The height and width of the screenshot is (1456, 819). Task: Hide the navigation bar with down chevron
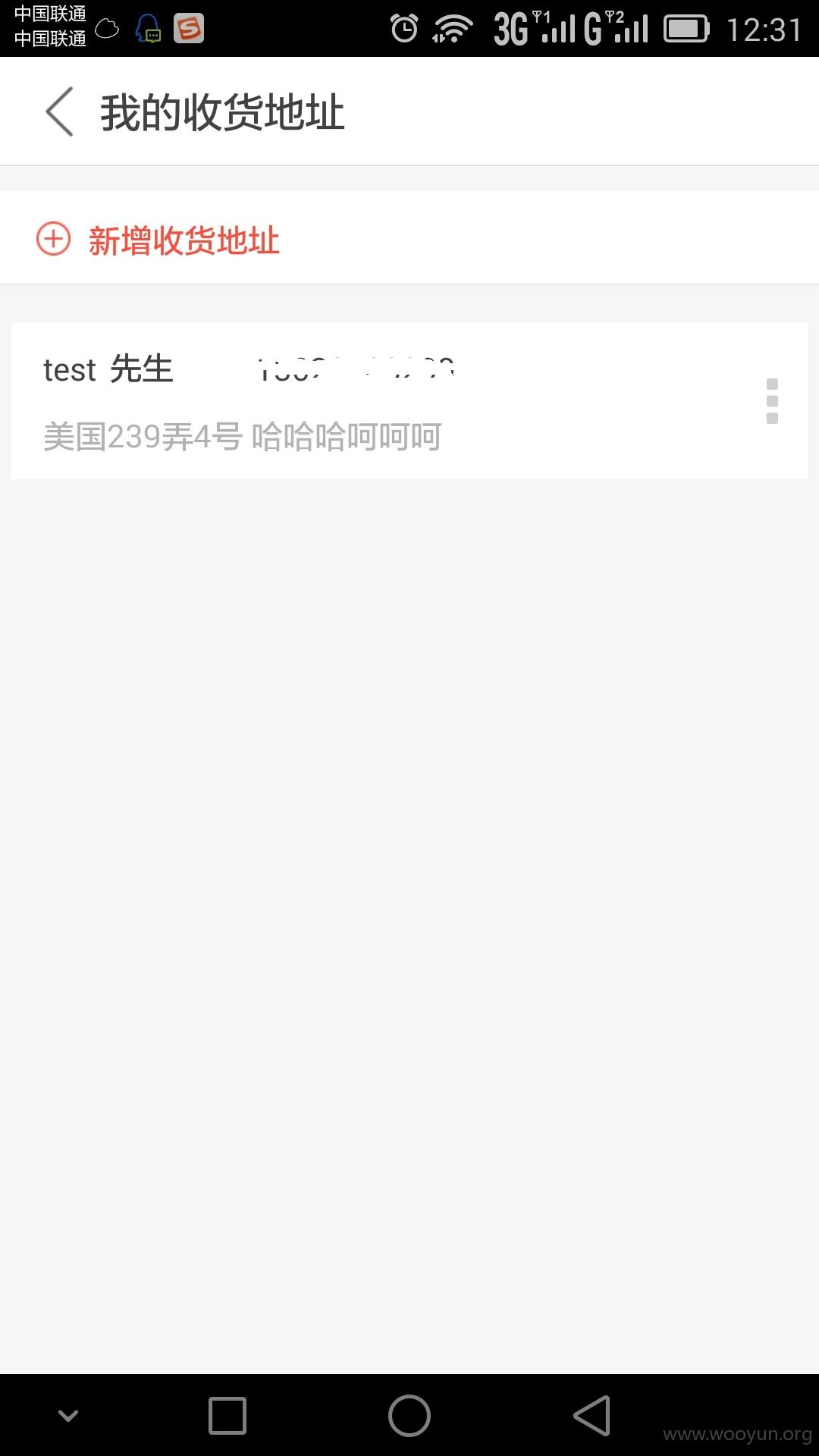coord(68,1416)
